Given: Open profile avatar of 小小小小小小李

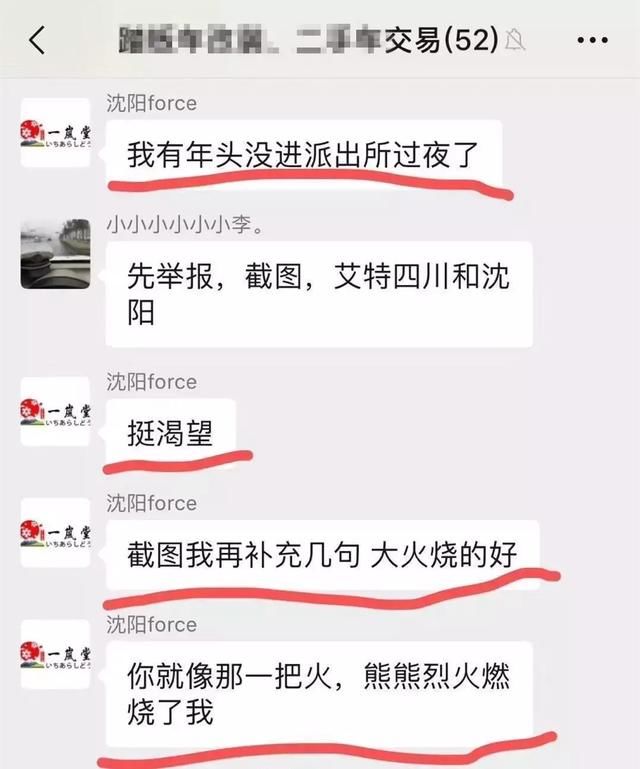Looking at the screenshot, I should pyautogui.click(x=55, y=254).
